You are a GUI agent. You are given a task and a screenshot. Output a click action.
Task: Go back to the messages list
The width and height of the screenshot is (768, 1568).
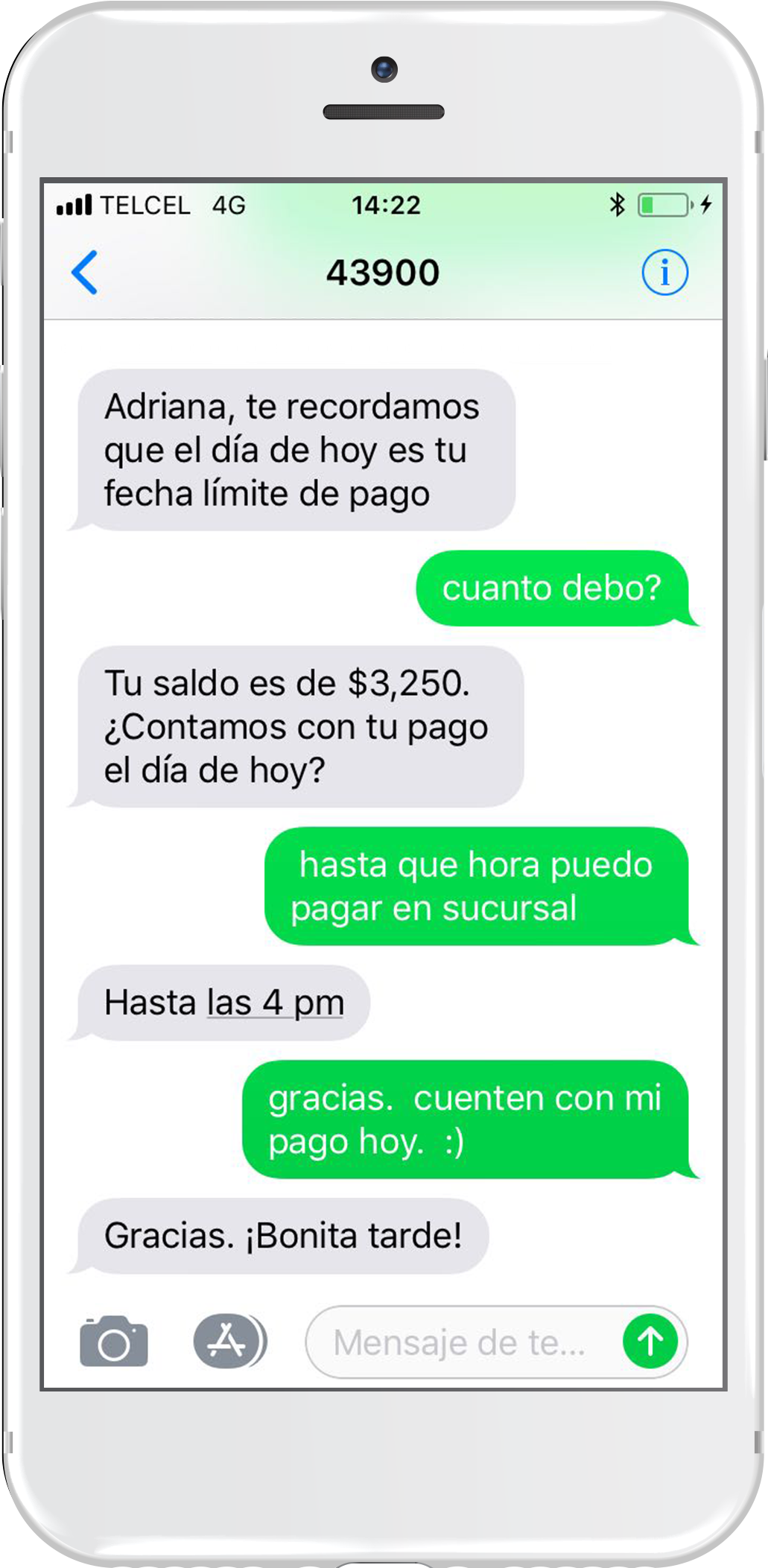coord(84,273)
